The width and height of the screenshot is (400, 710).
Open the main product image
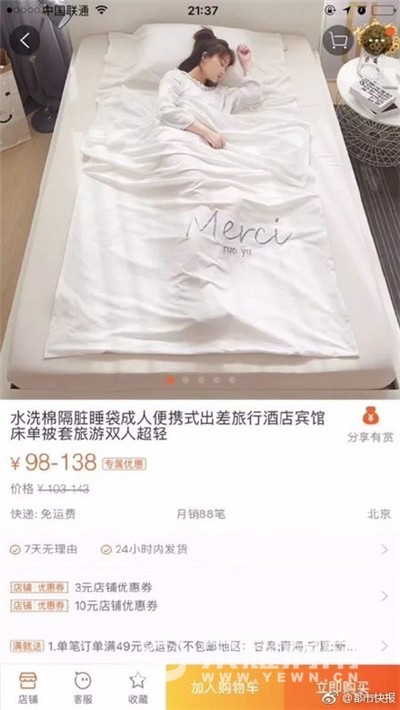(200, 199)
